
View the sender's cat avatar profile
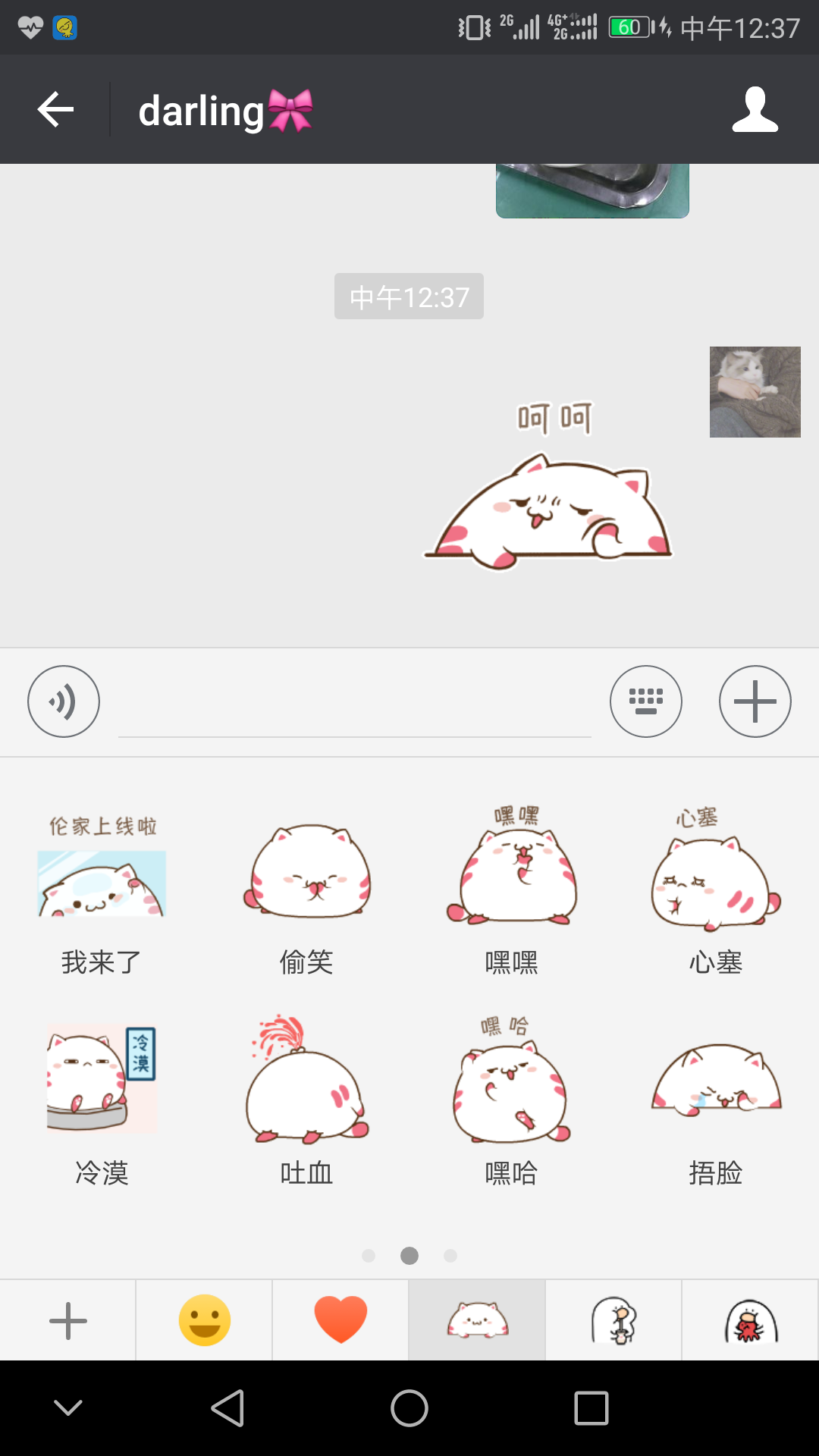[755, 392]
